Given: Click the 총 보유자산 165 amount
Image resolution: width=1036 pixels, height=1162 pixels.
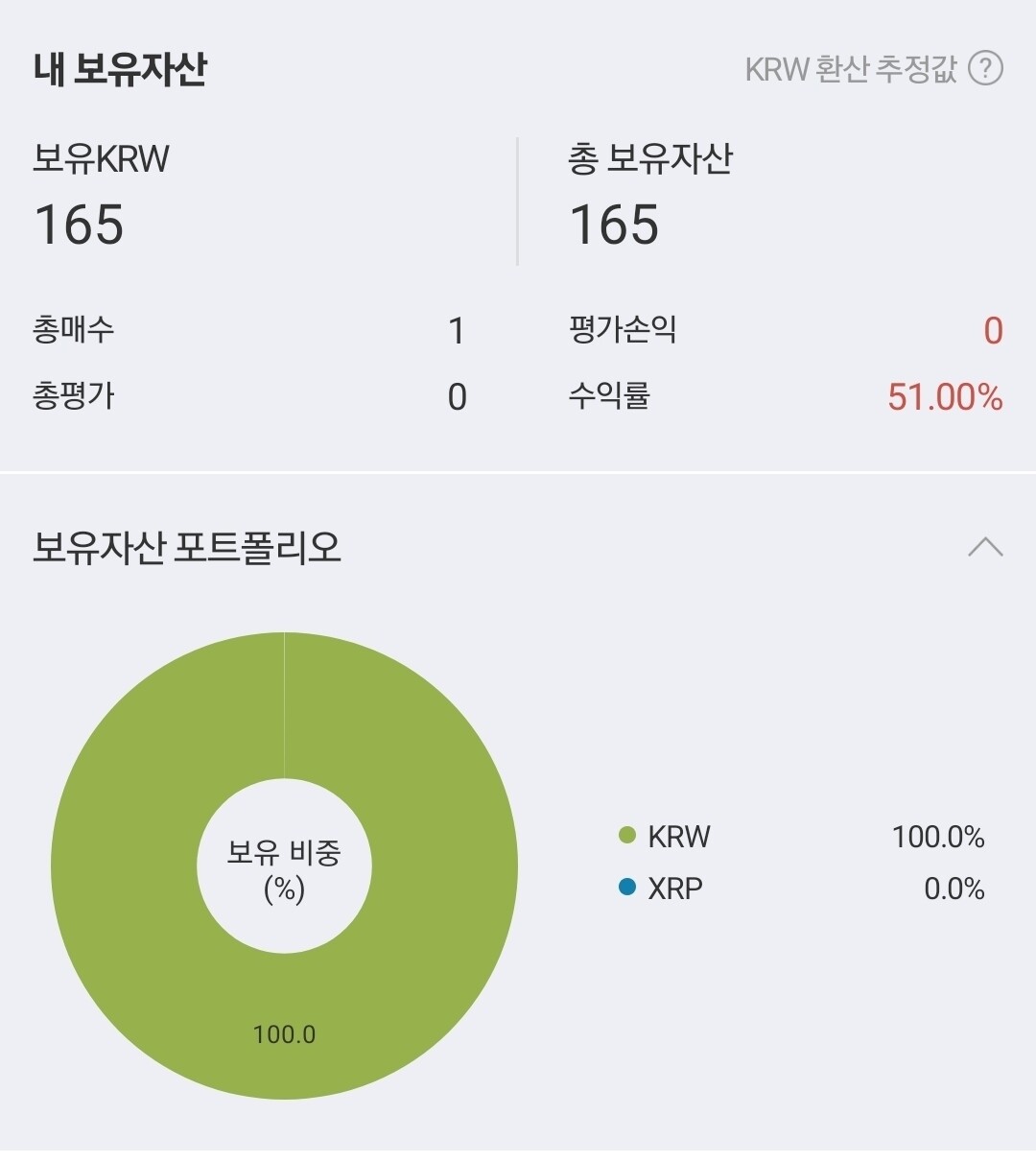Looking at the screenshot, I should pos(614,225).
